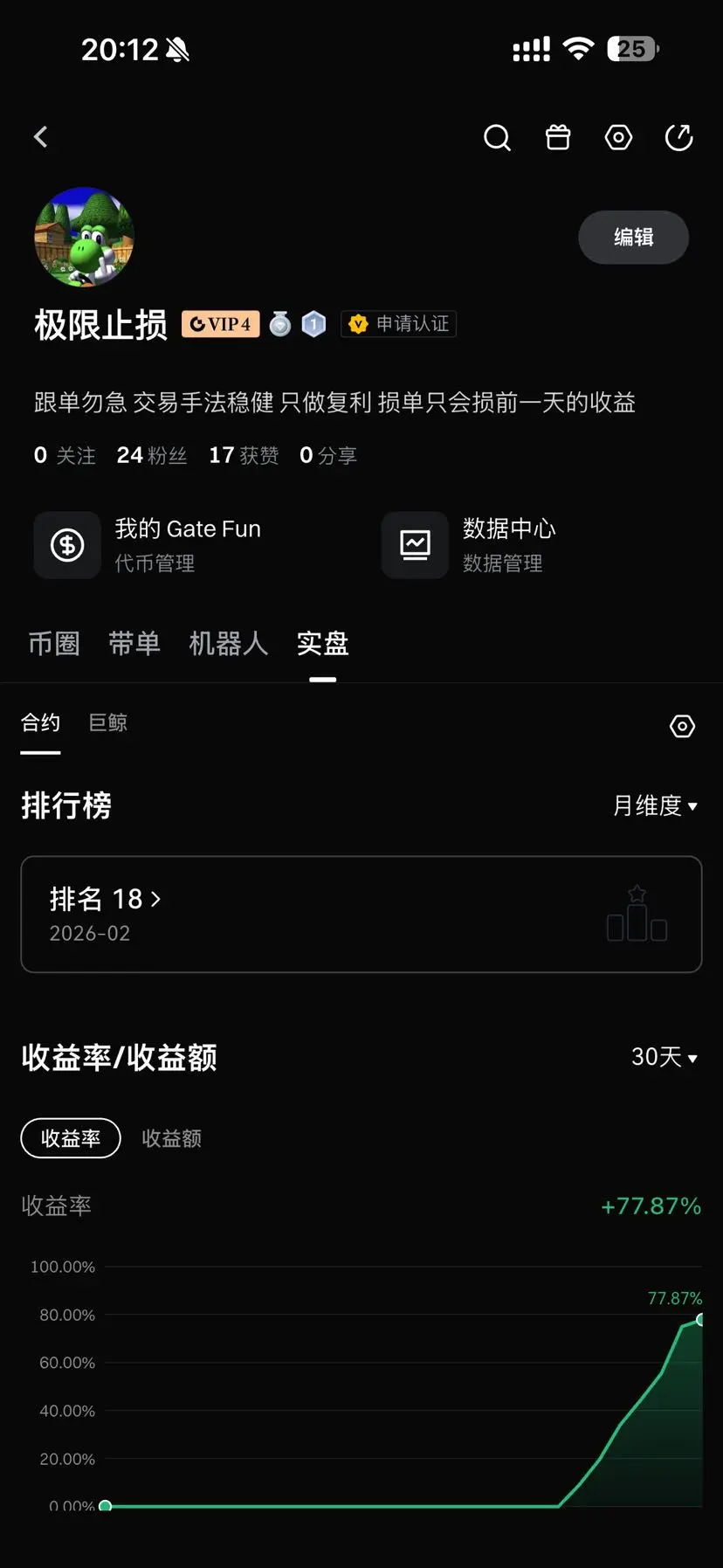Tap the 编辑 edit profile button
Viewport: 723px width, 1568px height.
pyautogui.click(x=634, y=237)
